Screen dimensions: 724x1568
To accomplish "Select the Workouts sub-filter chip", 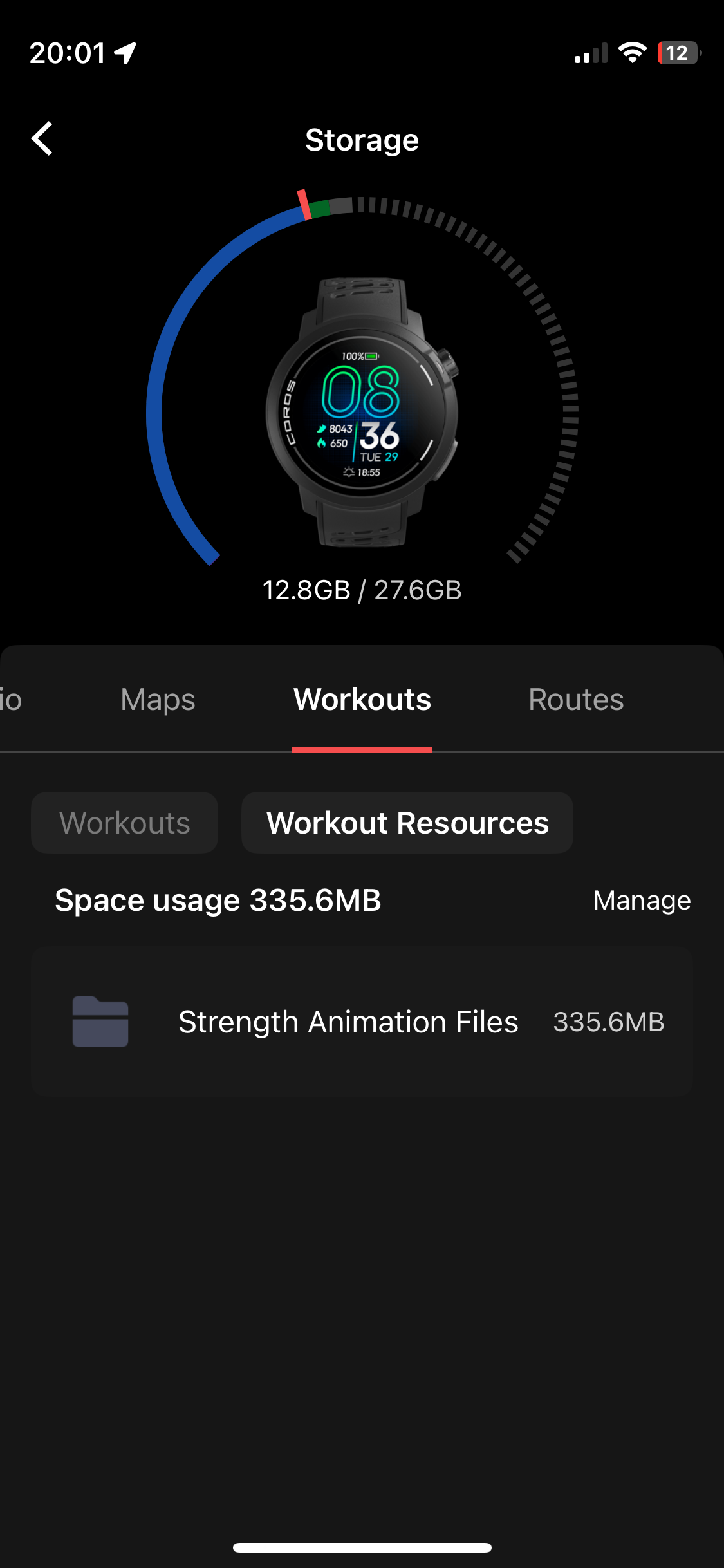I will (x=125, y=823).
